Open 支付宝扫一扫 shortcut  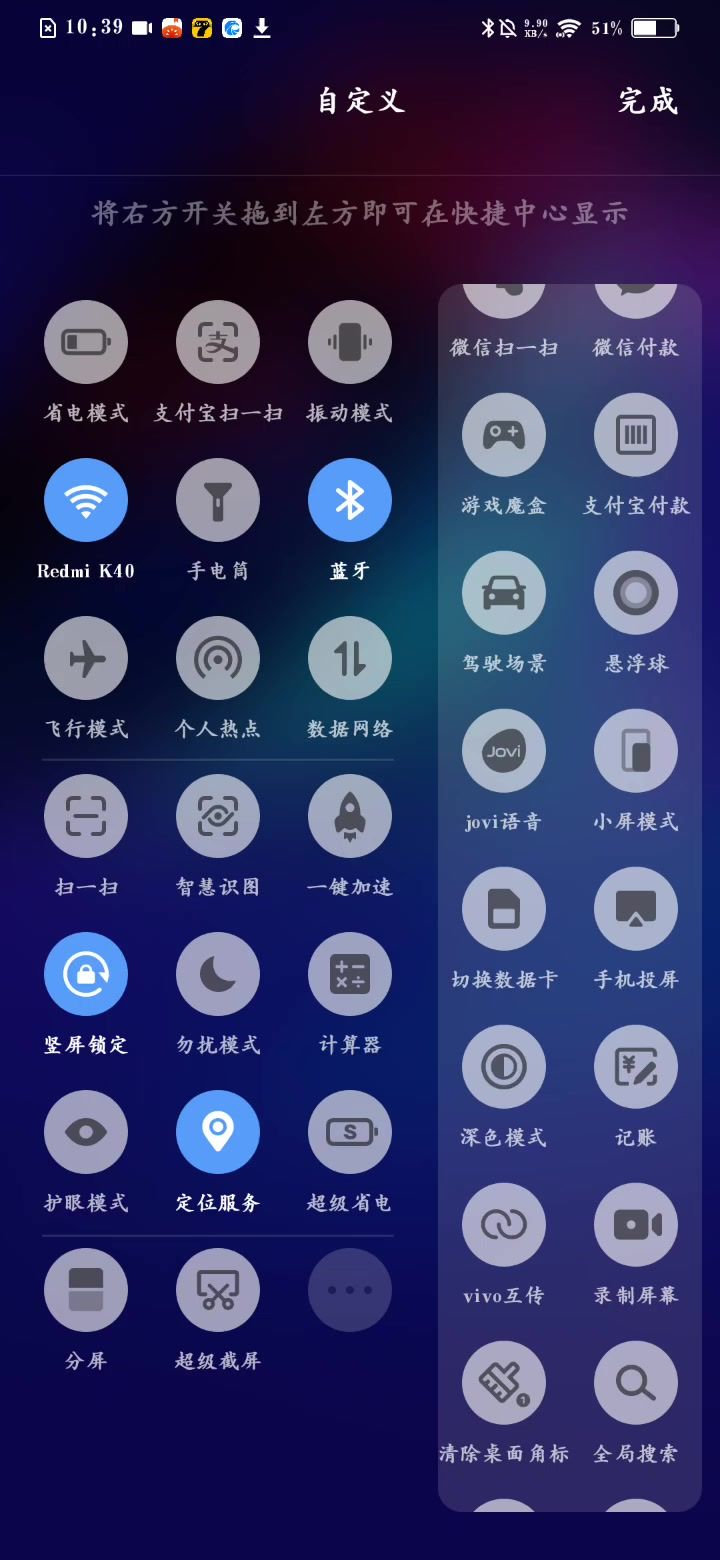click(x=218, y=342)
